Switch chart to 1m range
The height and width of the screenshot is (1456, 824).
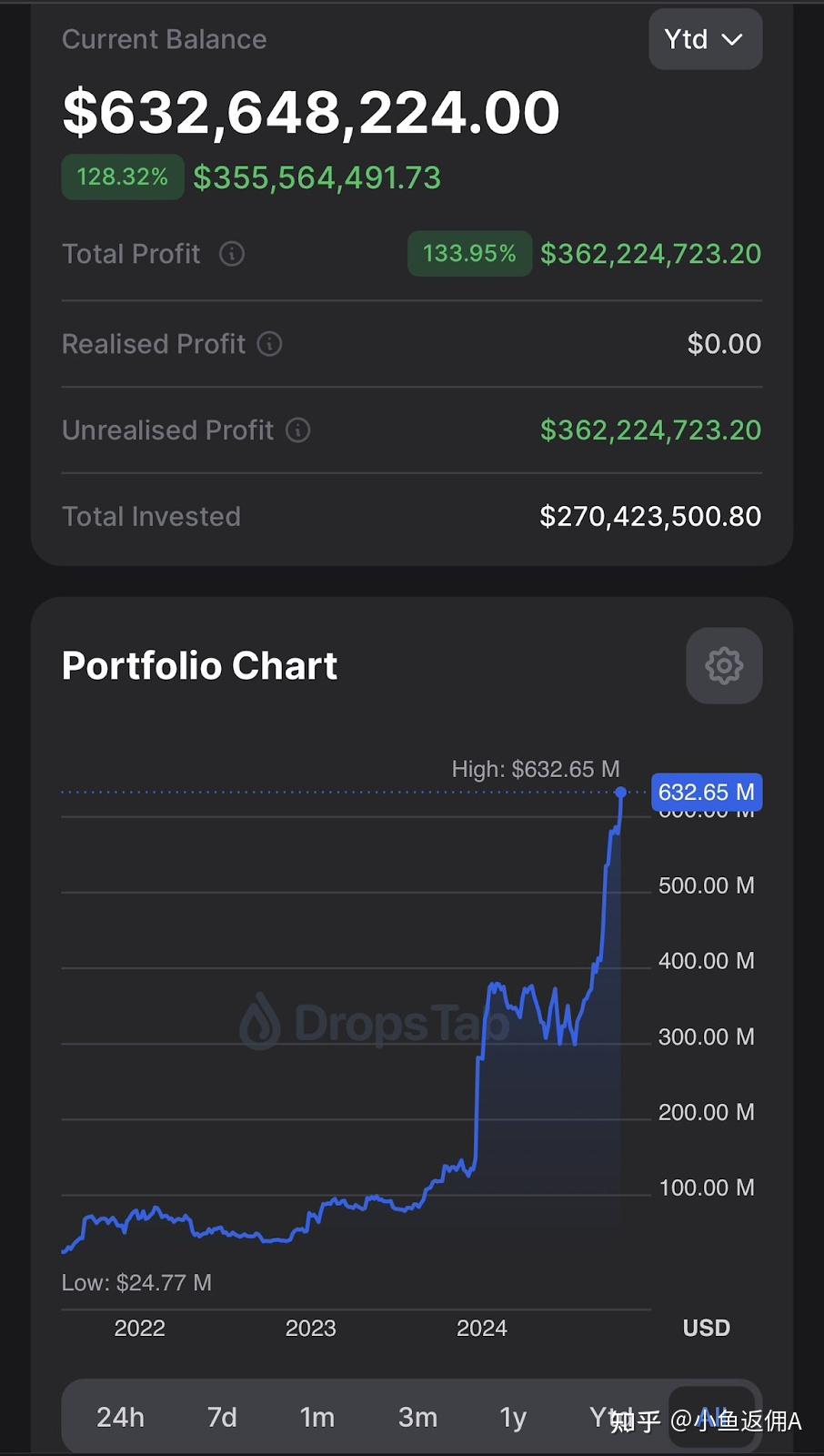click(317, 1417)
